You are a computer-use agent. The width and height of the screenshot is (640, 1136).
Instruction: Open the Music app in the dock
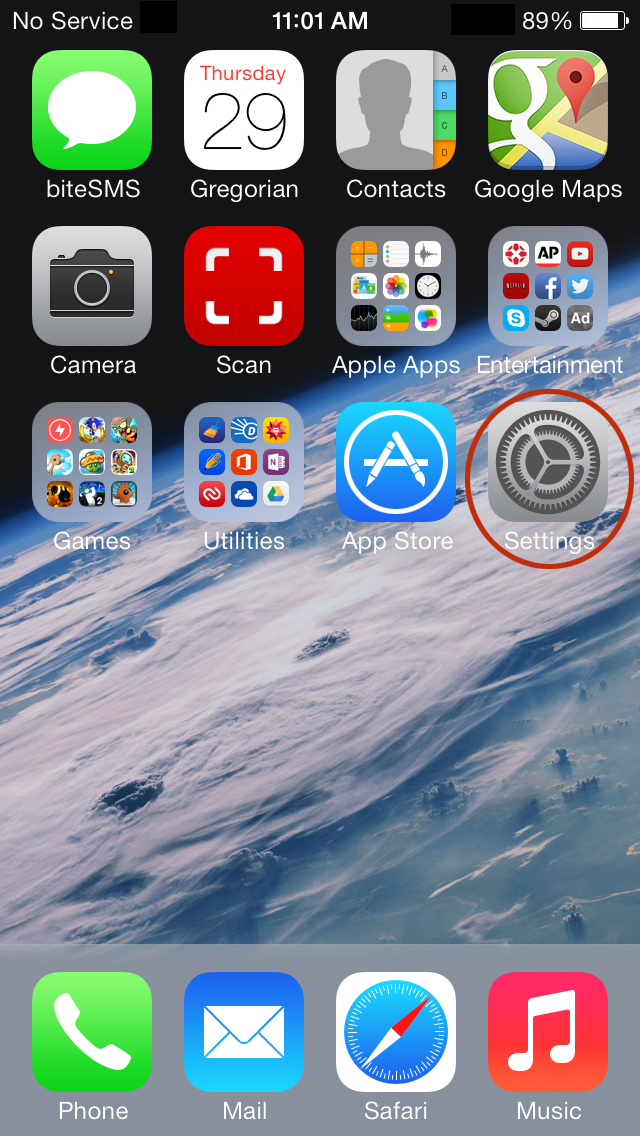[548, 1032]
